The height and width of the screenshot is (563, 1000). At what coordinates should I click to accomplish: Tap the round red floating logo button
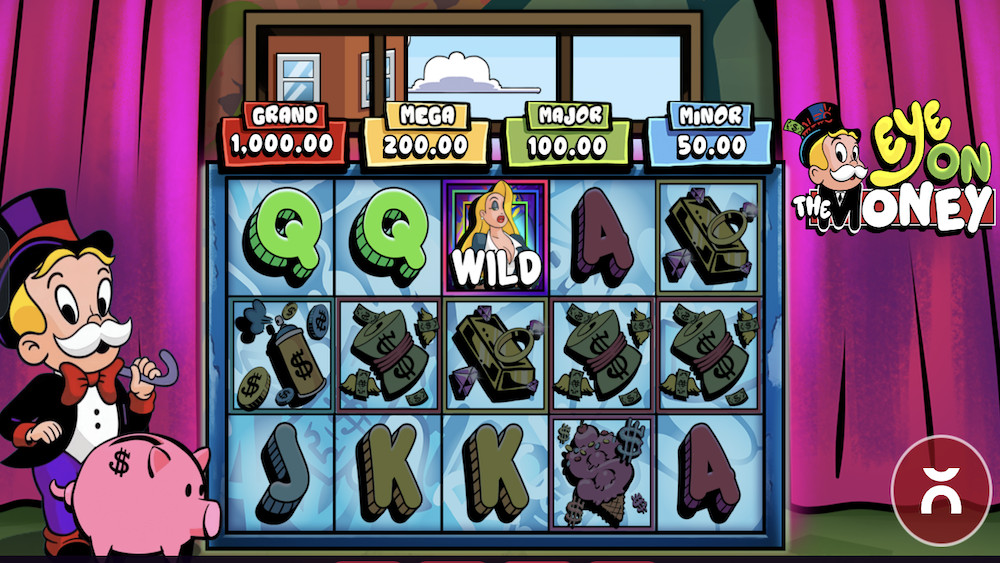click(940, 489)
